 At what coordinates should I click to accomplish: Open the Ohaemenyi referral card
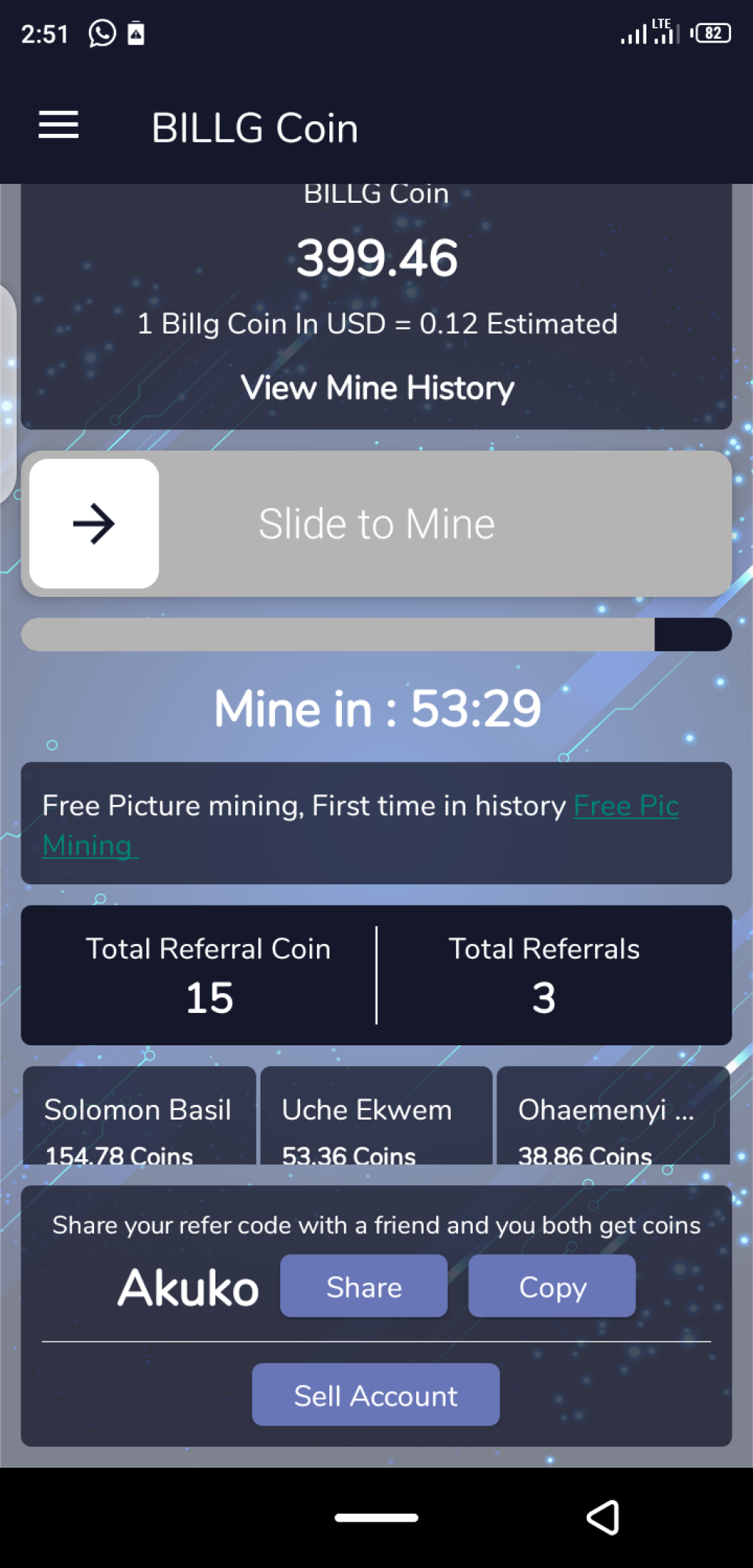pos(613,1117)
